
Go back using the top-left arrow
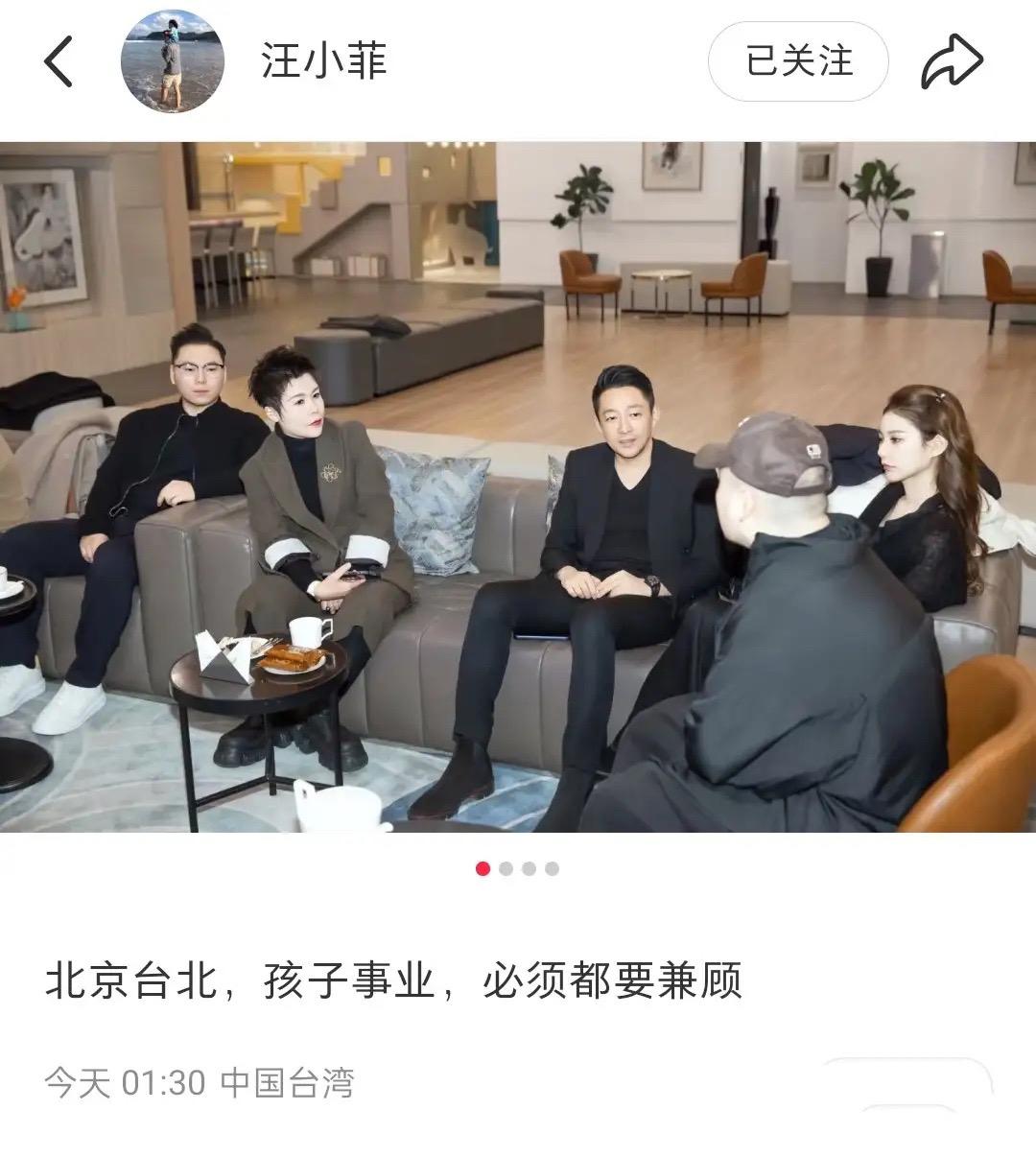point(59,62)
